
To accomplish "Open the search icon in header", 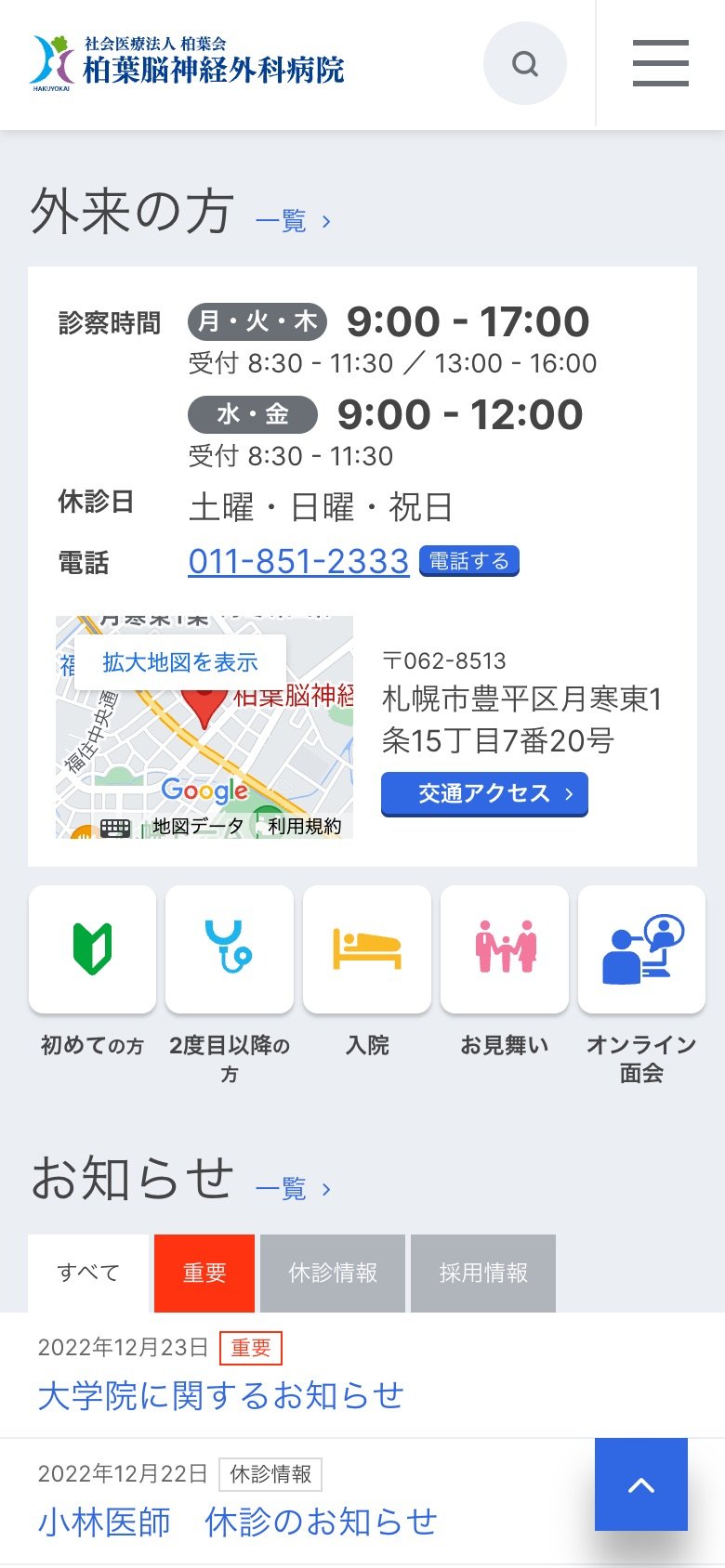I will point(525,63).
